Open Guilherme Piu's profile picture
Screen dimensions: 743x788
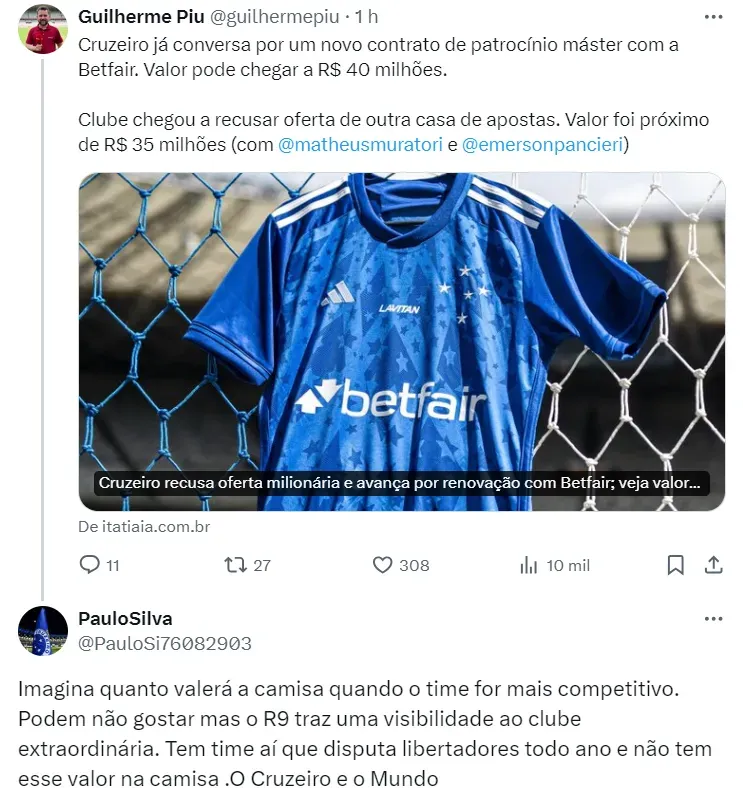pyautogui.click(x=43, y=29)
